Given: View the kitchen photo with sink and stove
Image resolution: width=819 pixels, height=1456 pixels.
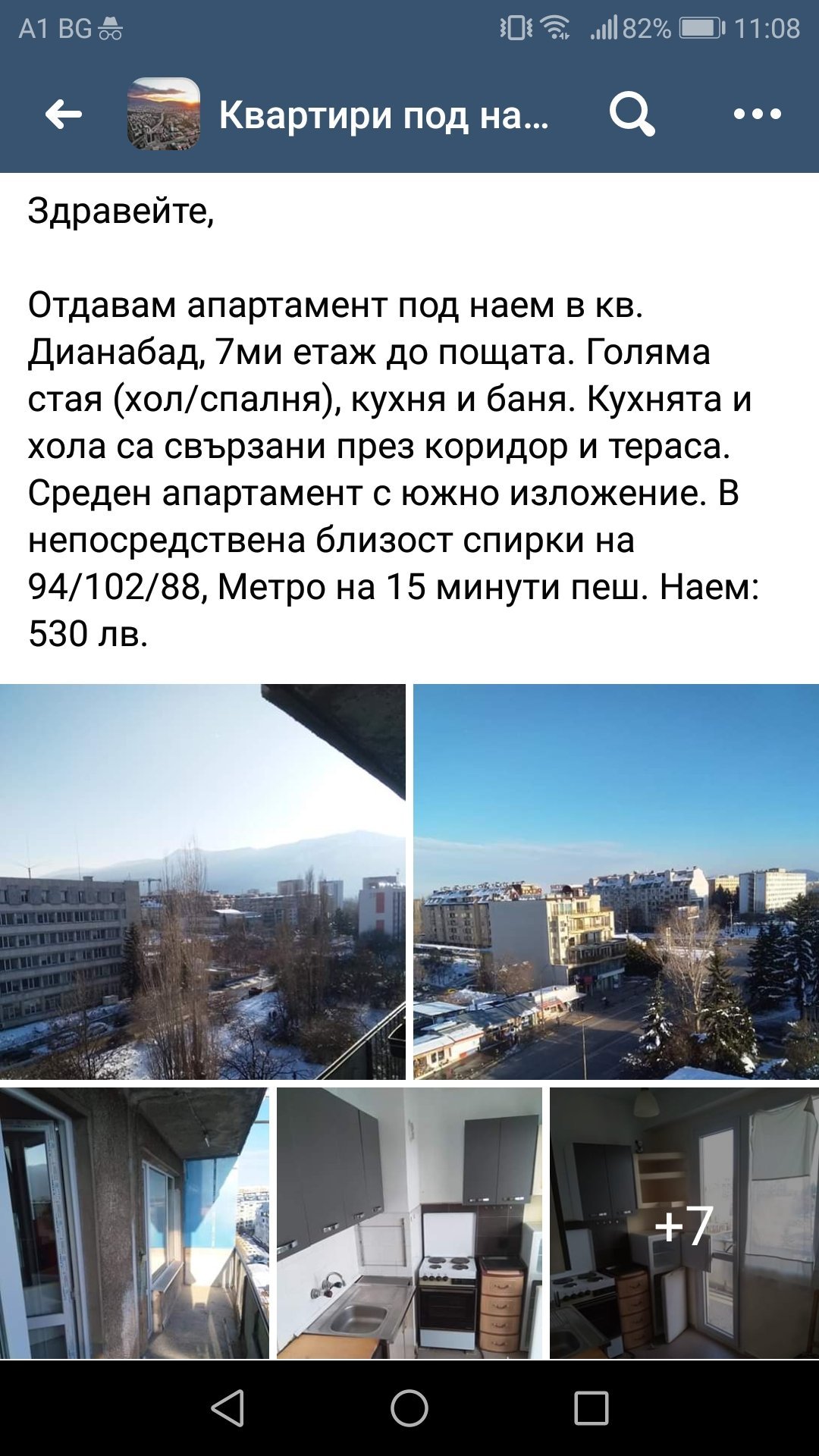Looking at the screenshot, I should coord(409,1222).
